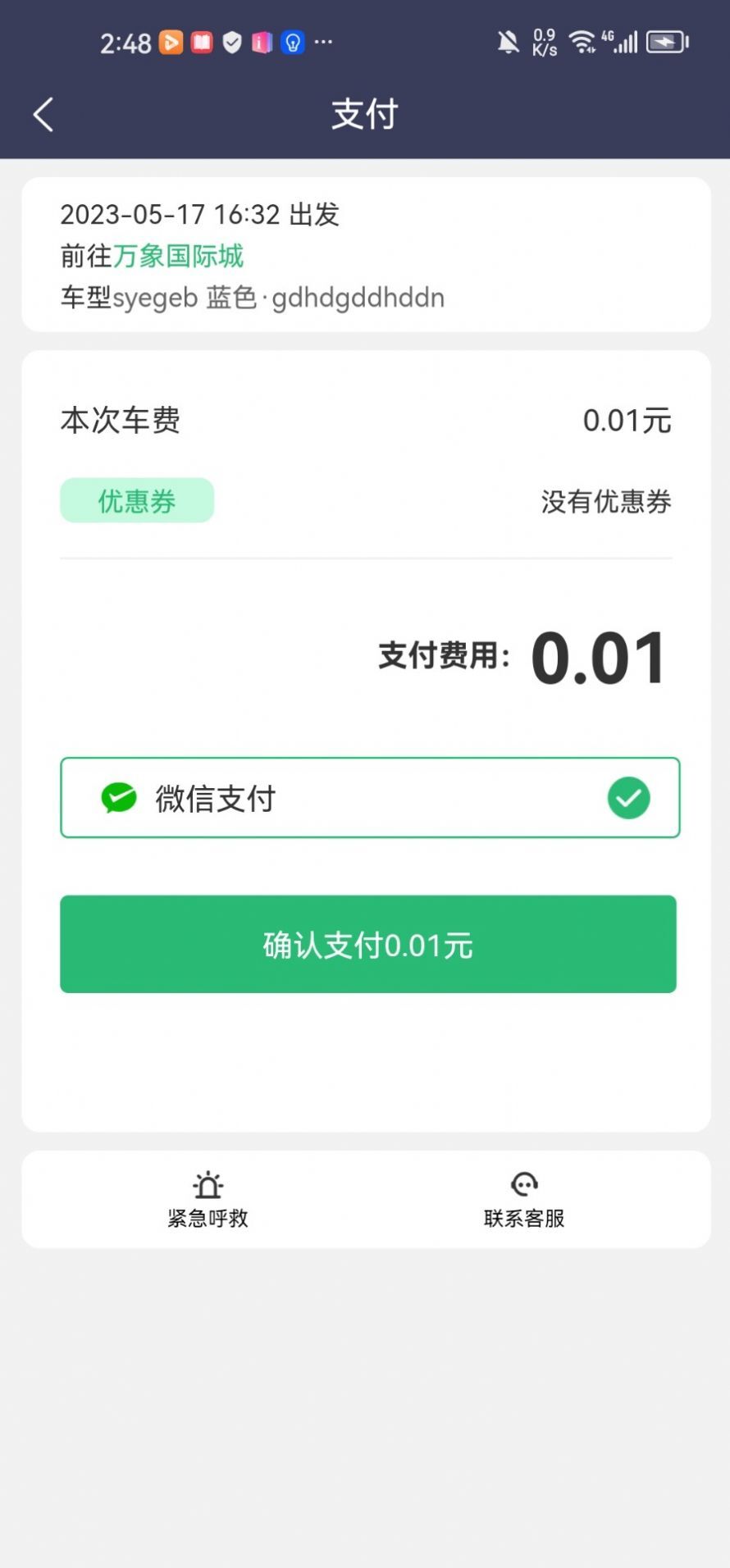Open the orange video app icon in status bar
The width and height of the screenshot is (730, 1568).
[x=170, y=42]
